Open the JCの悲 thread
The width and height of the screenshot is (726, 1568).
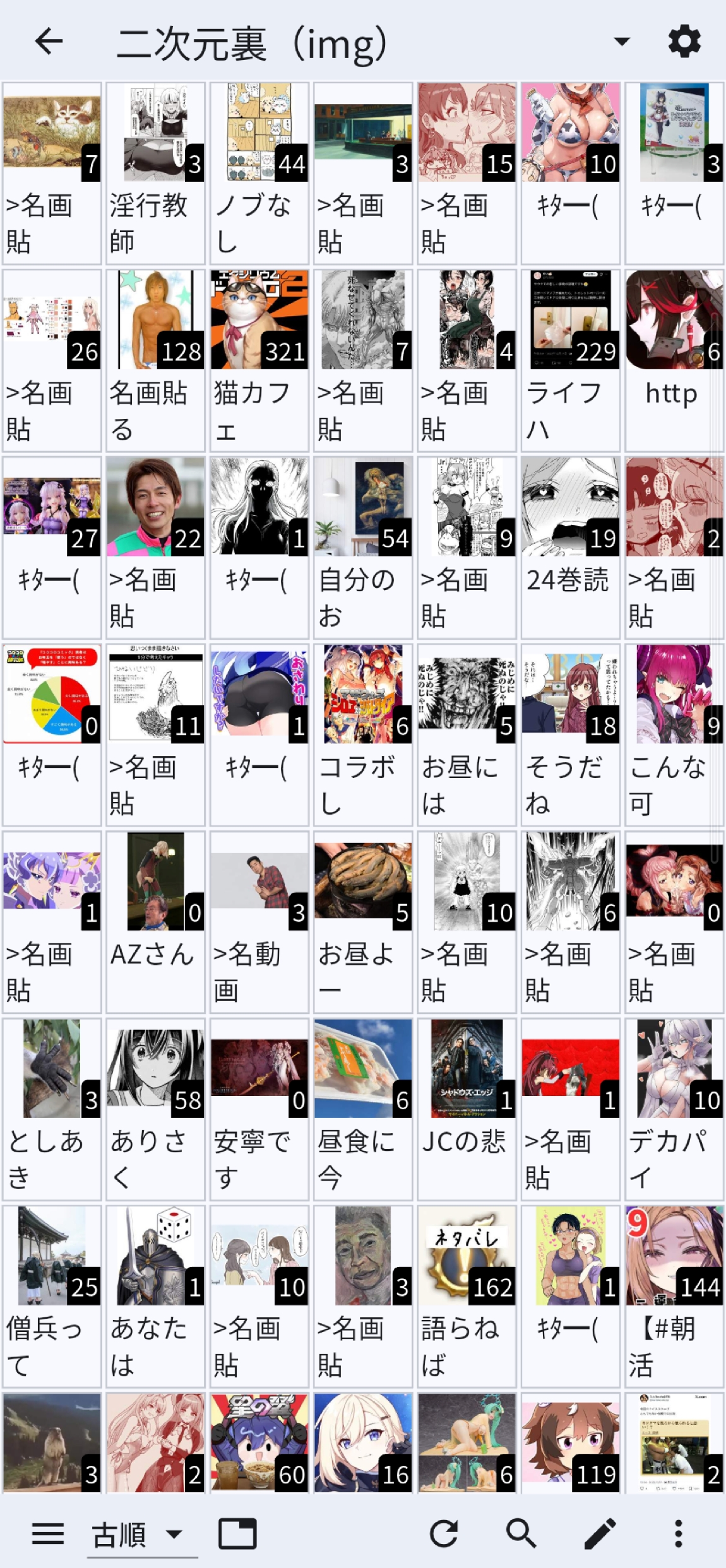click(467, 1108)
